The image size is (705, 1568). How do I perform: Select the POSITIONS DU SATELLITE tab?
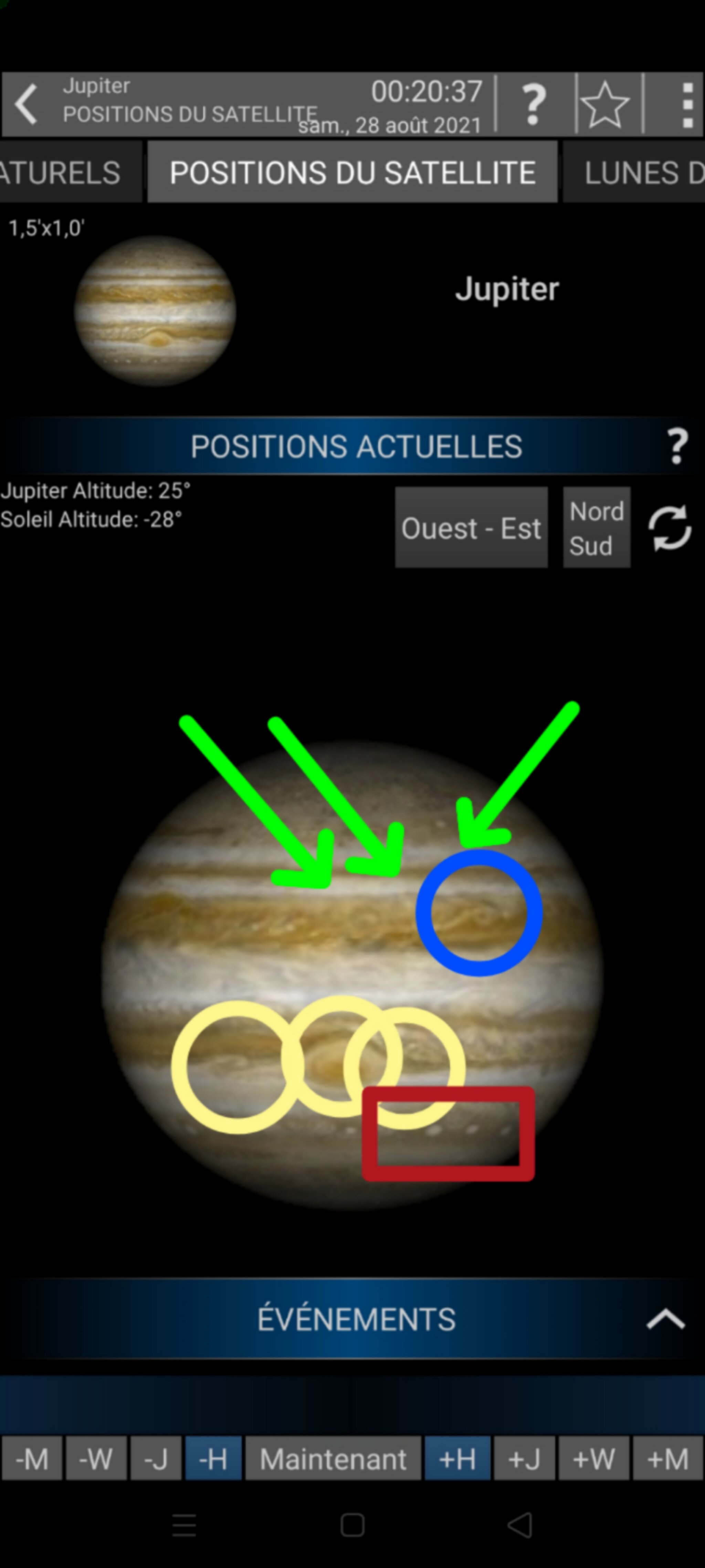click(352, 172)
